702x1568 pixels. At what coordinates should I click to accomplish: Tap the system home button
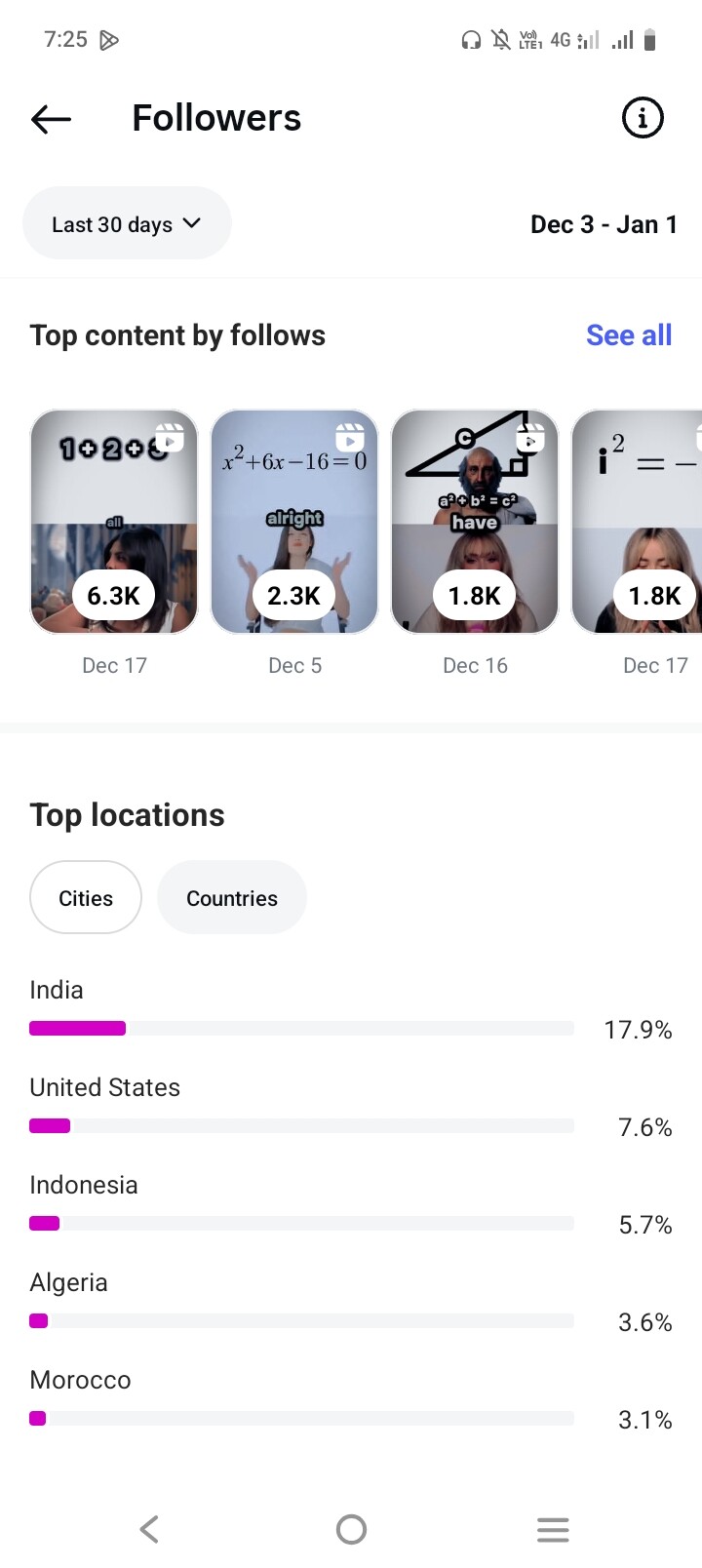[x=351, y=1529]
